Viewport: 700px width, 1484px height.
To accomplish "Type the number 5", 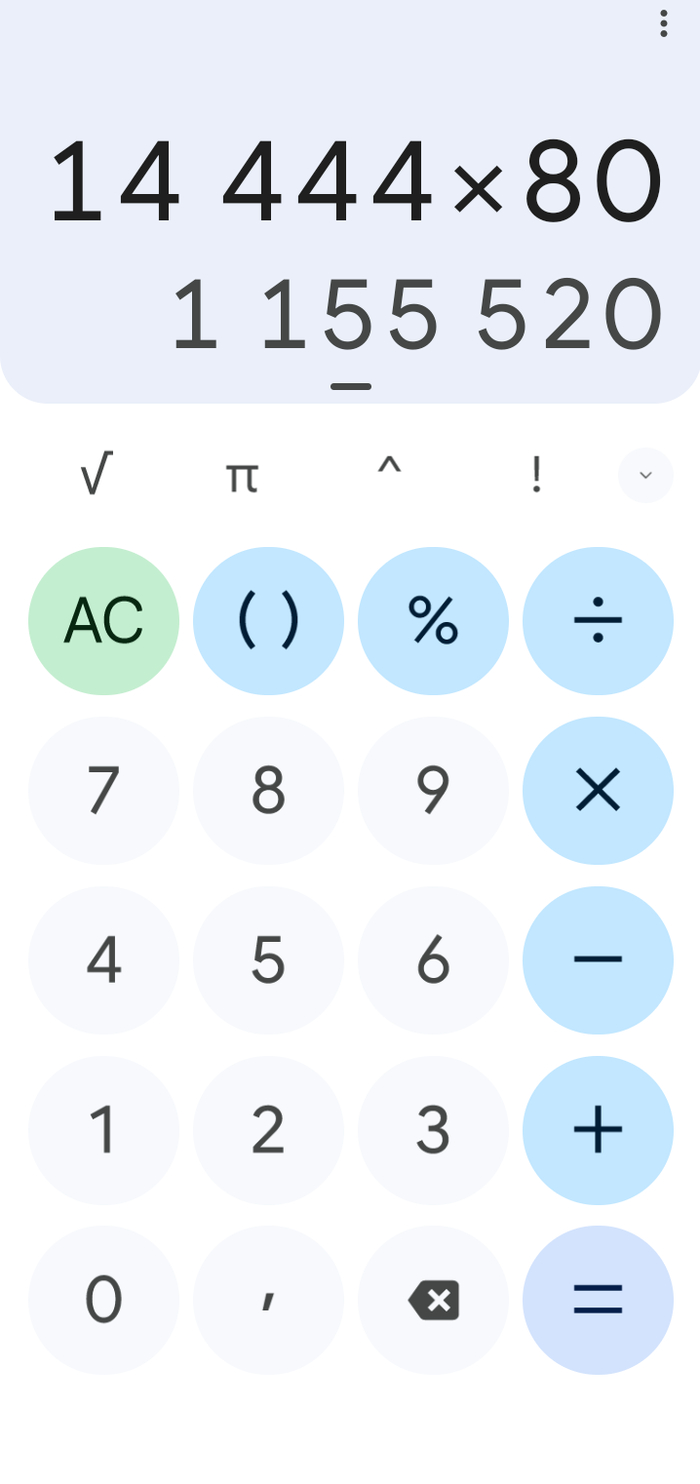I will click(x=268, y=960).
